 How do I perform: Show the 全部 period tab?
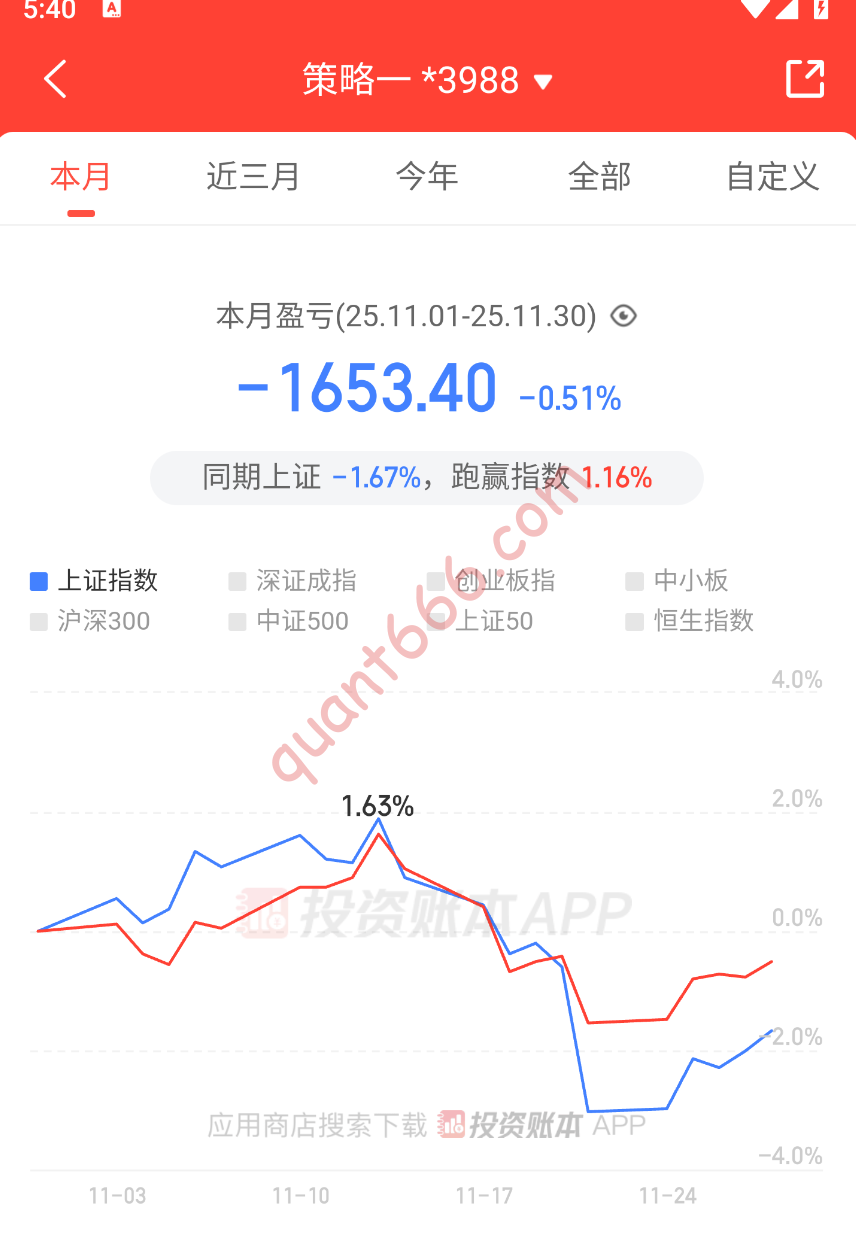click(x=600, y=177)
